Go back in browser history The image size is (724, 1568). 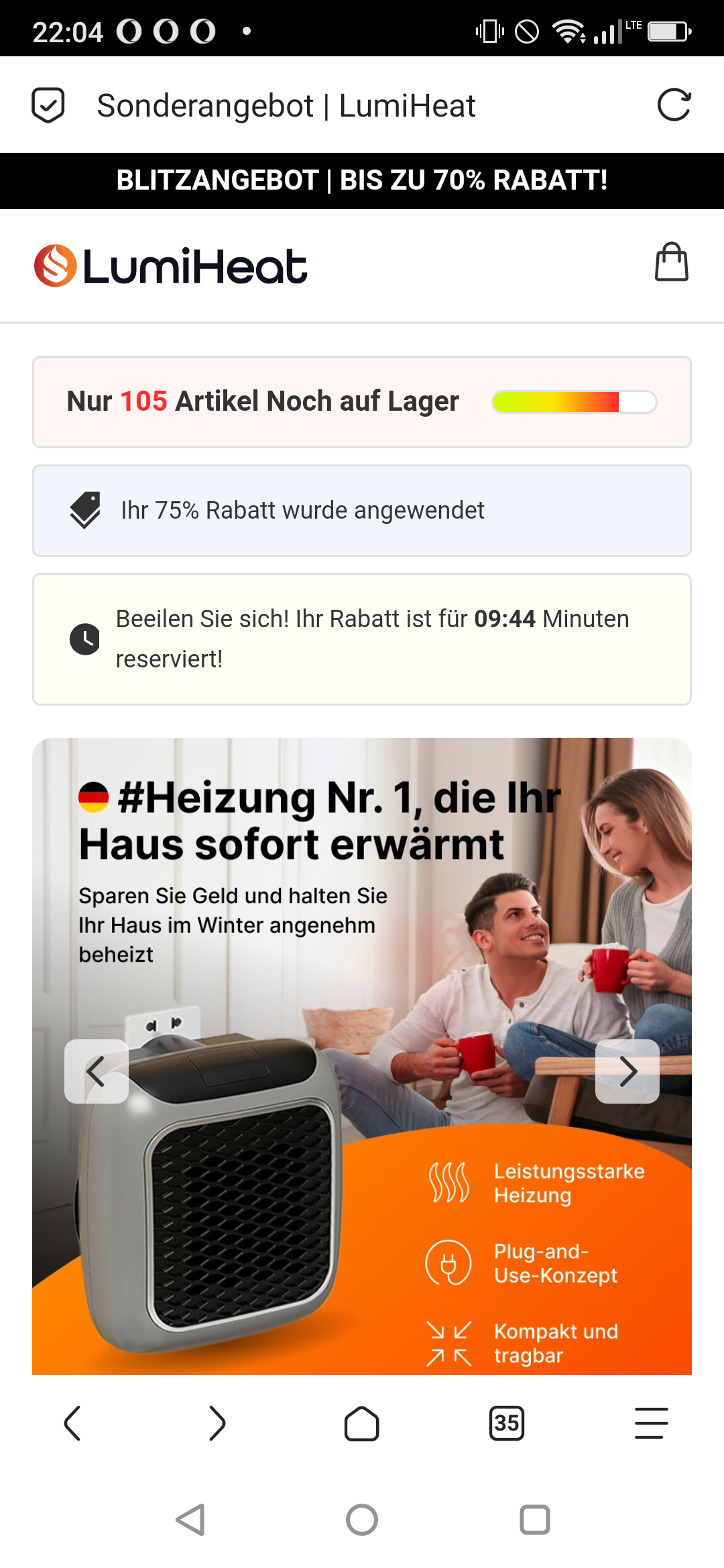click(72, 1423)
